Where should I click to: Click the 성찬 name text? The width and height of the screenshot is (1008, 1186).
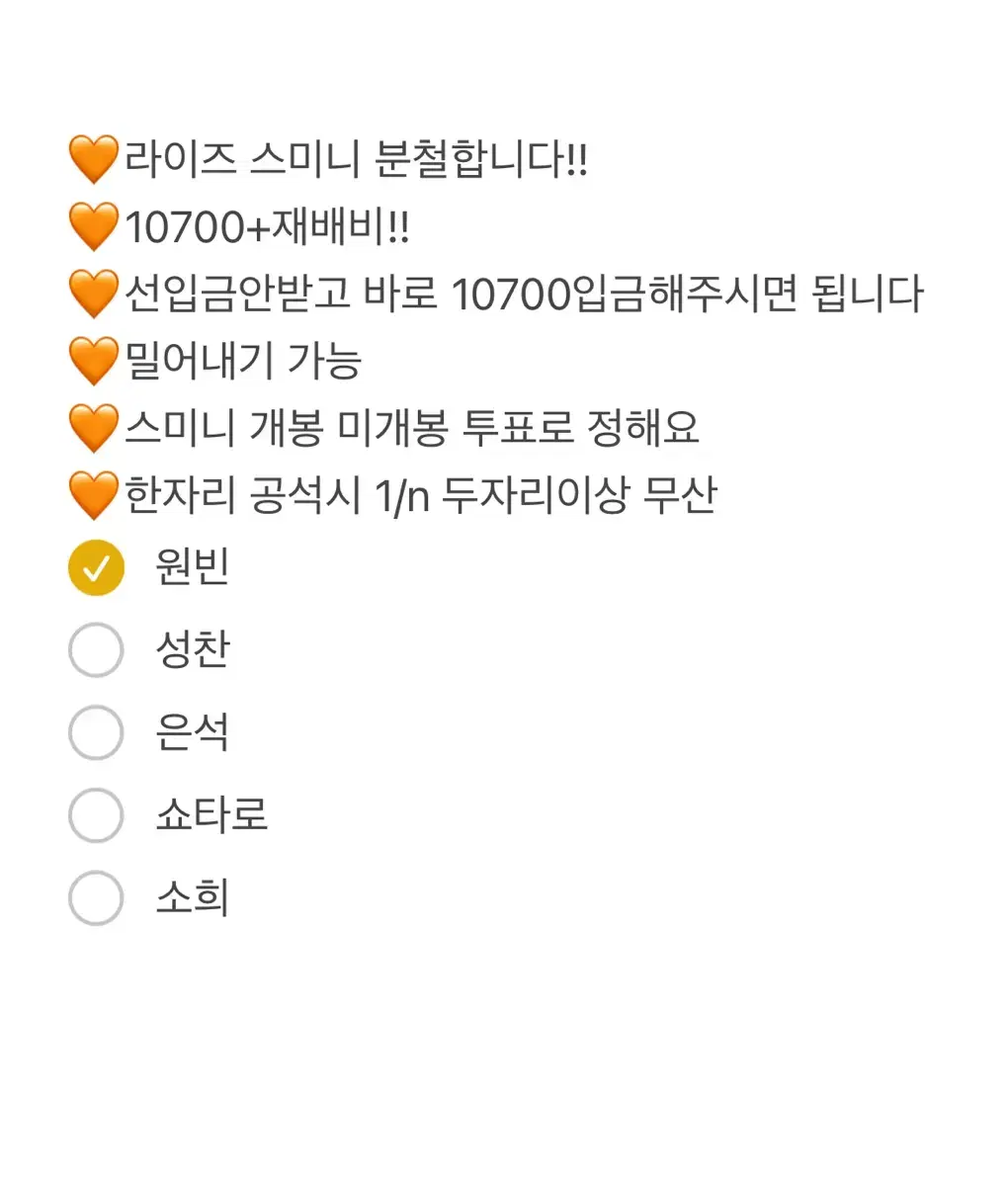pos(193,650)
